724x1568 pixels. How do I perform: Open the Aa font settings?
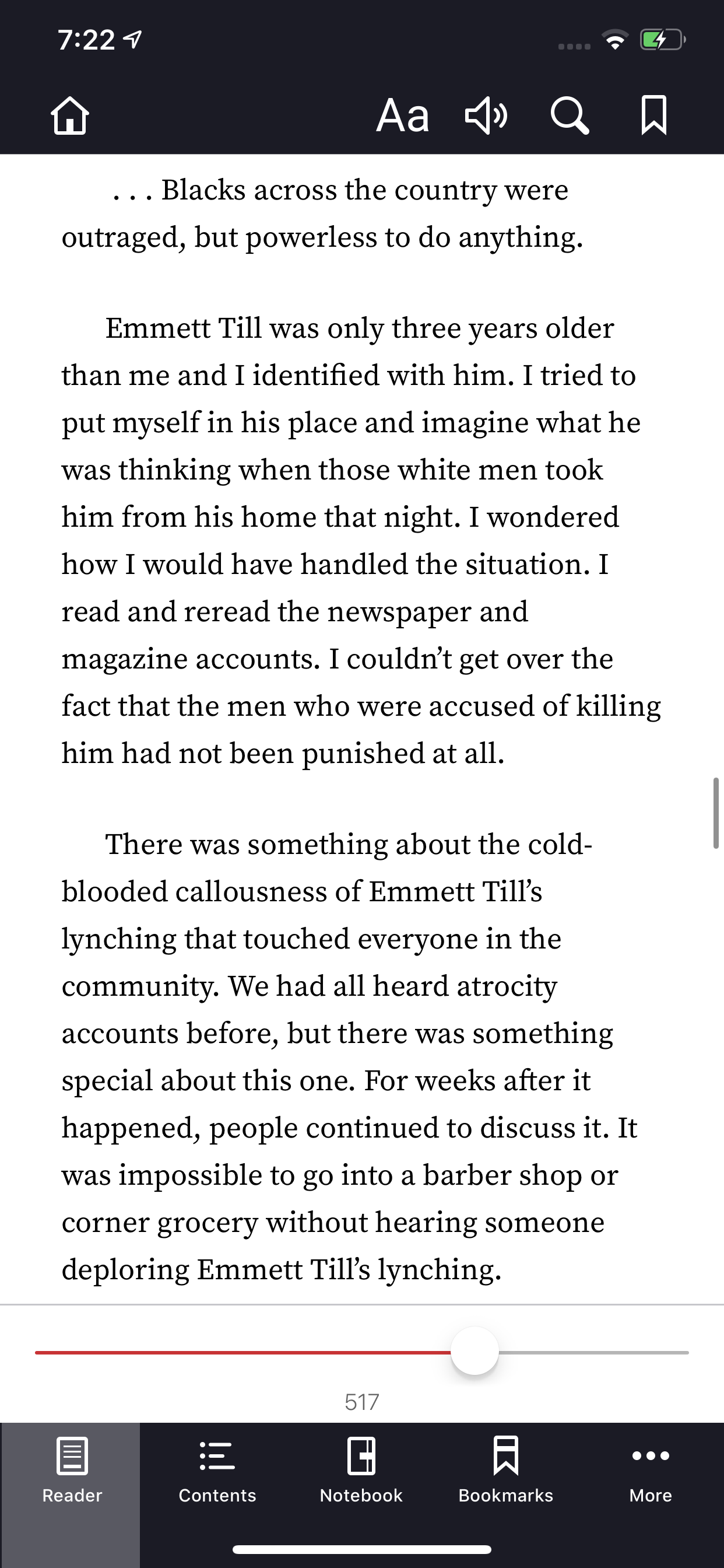click(403, 116)
